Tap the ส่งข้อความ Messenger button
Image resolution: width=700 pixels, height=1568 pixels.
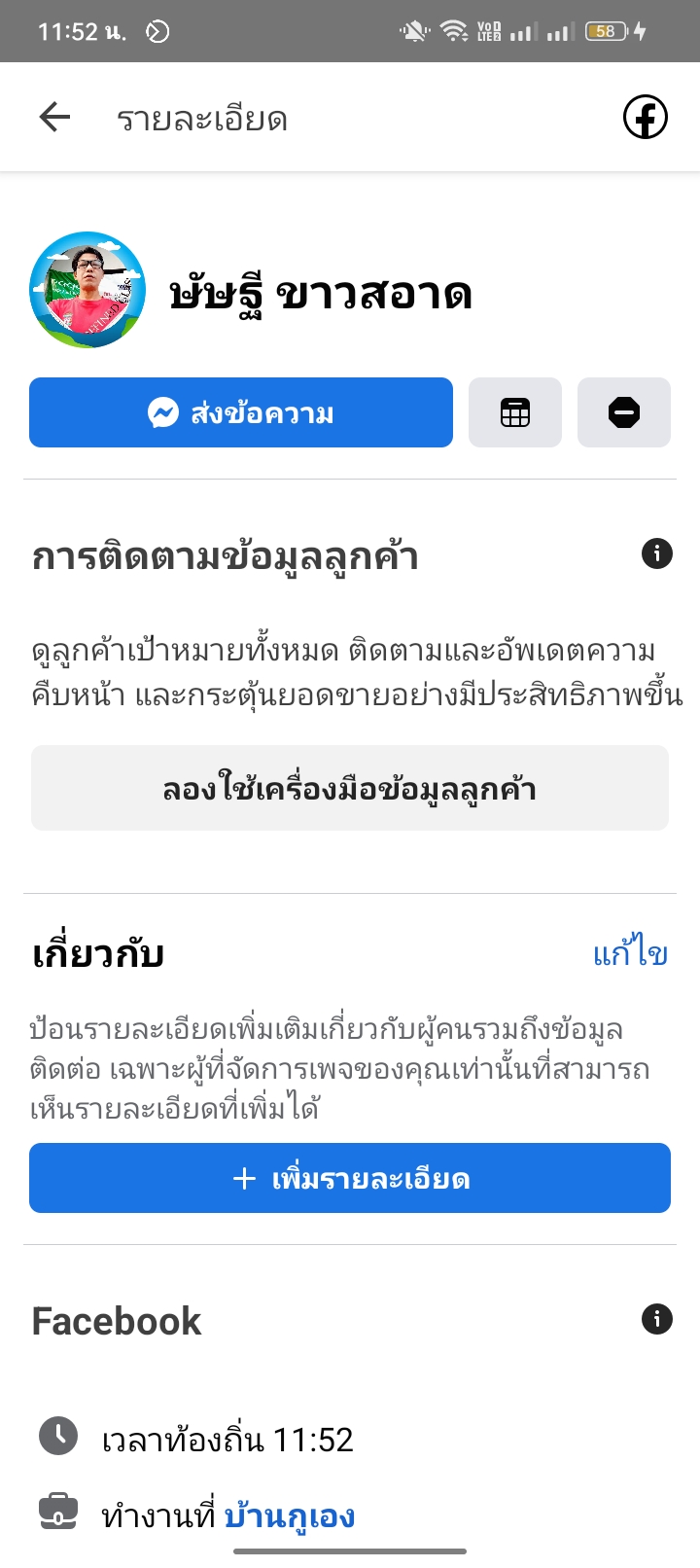pos(241,412)
